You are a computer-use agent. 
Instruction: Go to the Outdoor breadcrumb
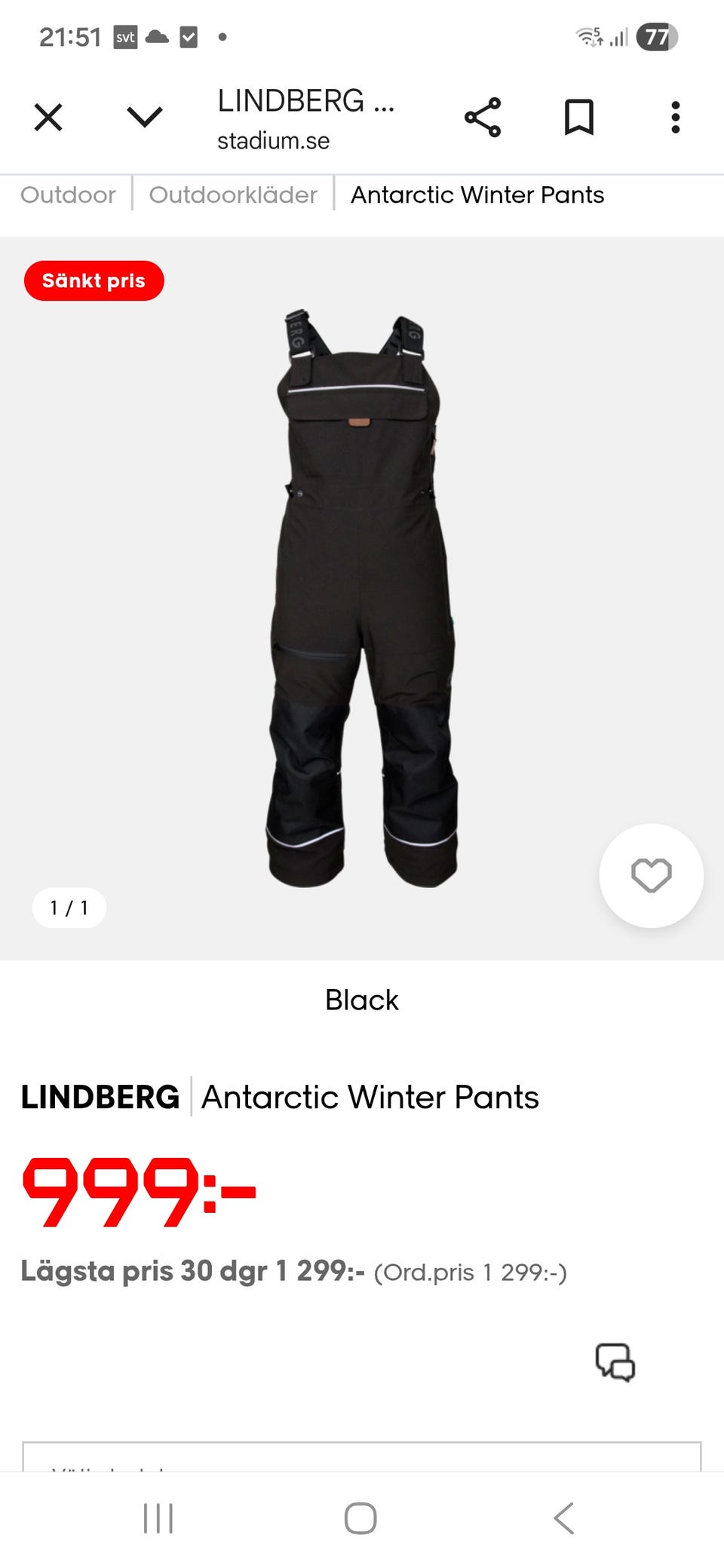click(x=68, y=194)
